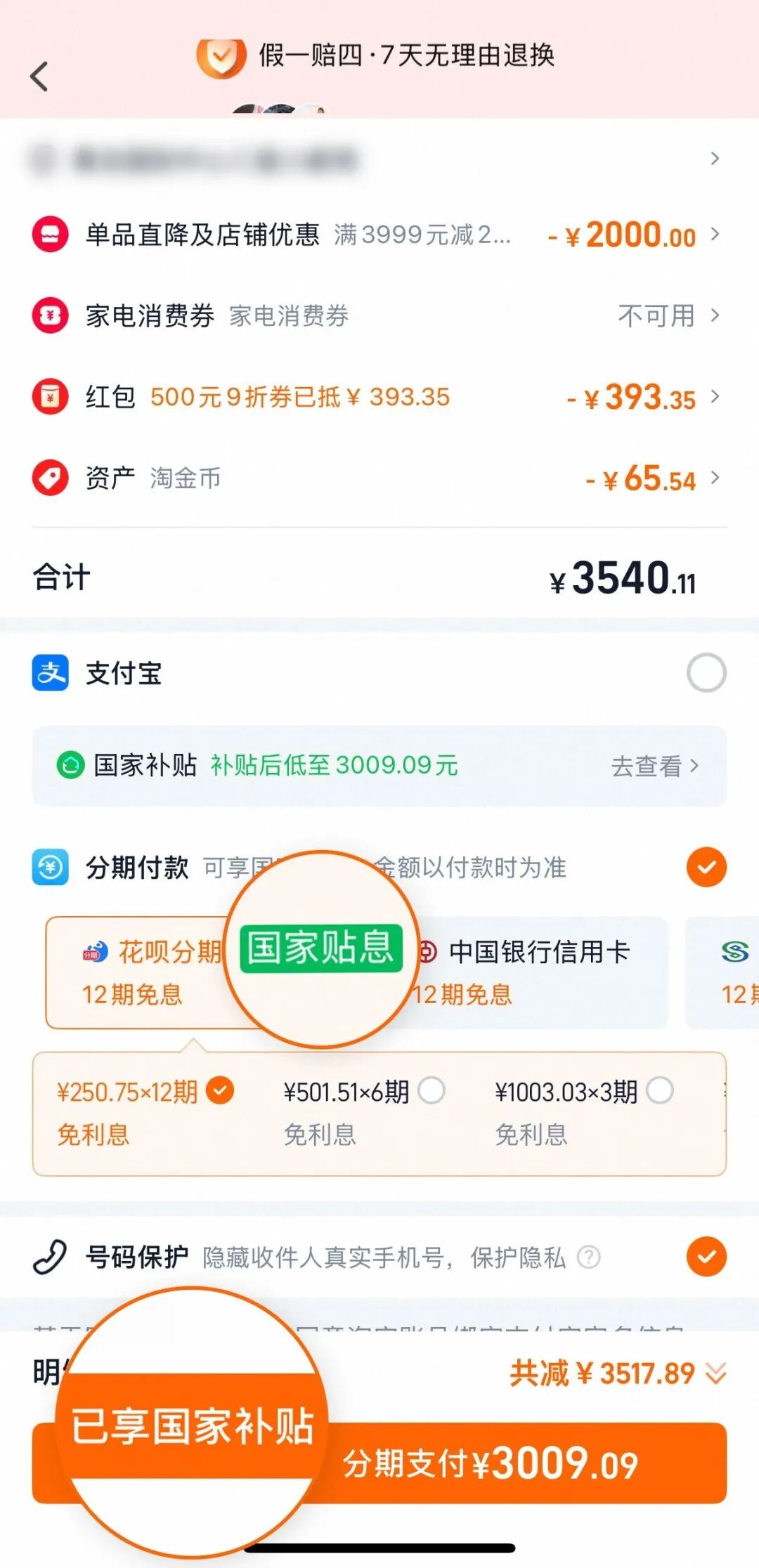Choose 花呗分期 12期免息
This screenshot has width=759, height=1568.
tap(141, 972)
